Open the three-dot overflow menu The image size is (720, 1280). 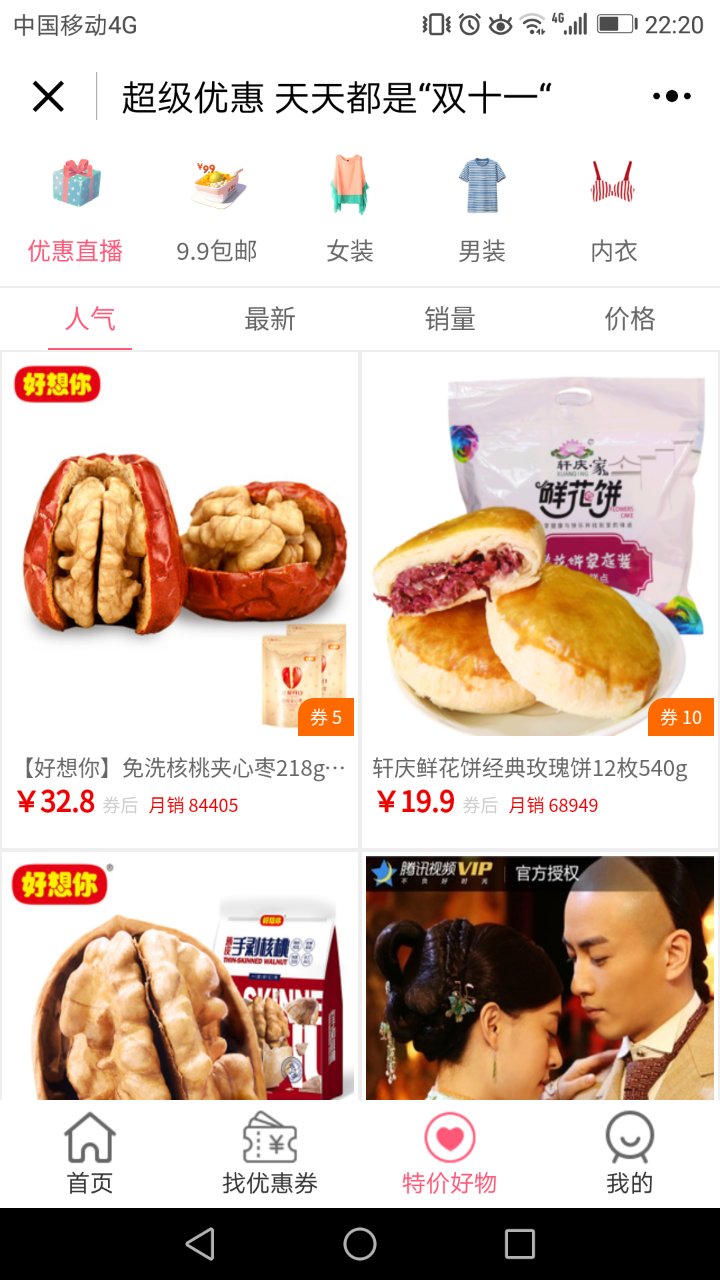point(671,97)
